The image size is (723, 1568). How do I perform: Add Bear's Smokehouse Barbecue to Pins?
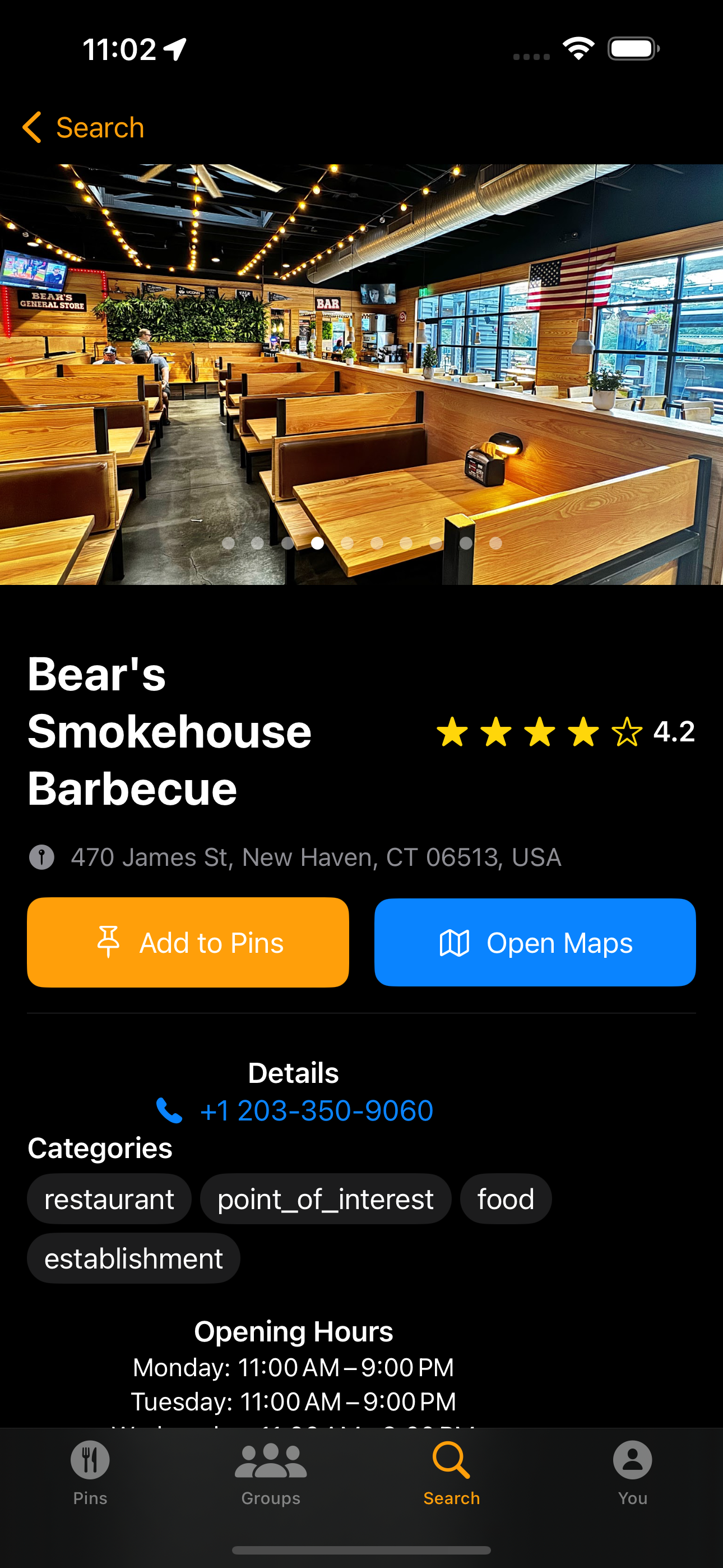[187, 942]
